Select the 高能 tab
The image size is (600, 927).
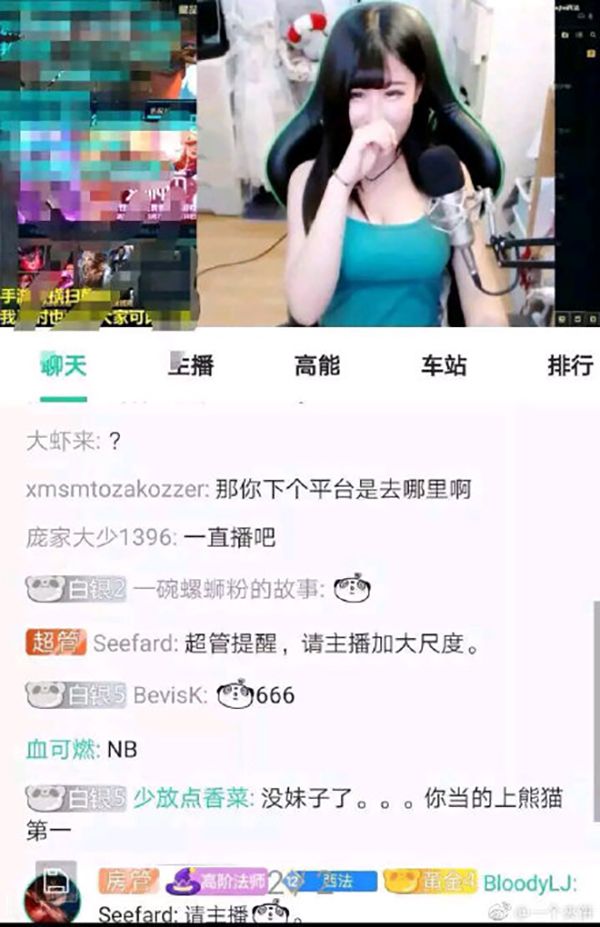317,366
